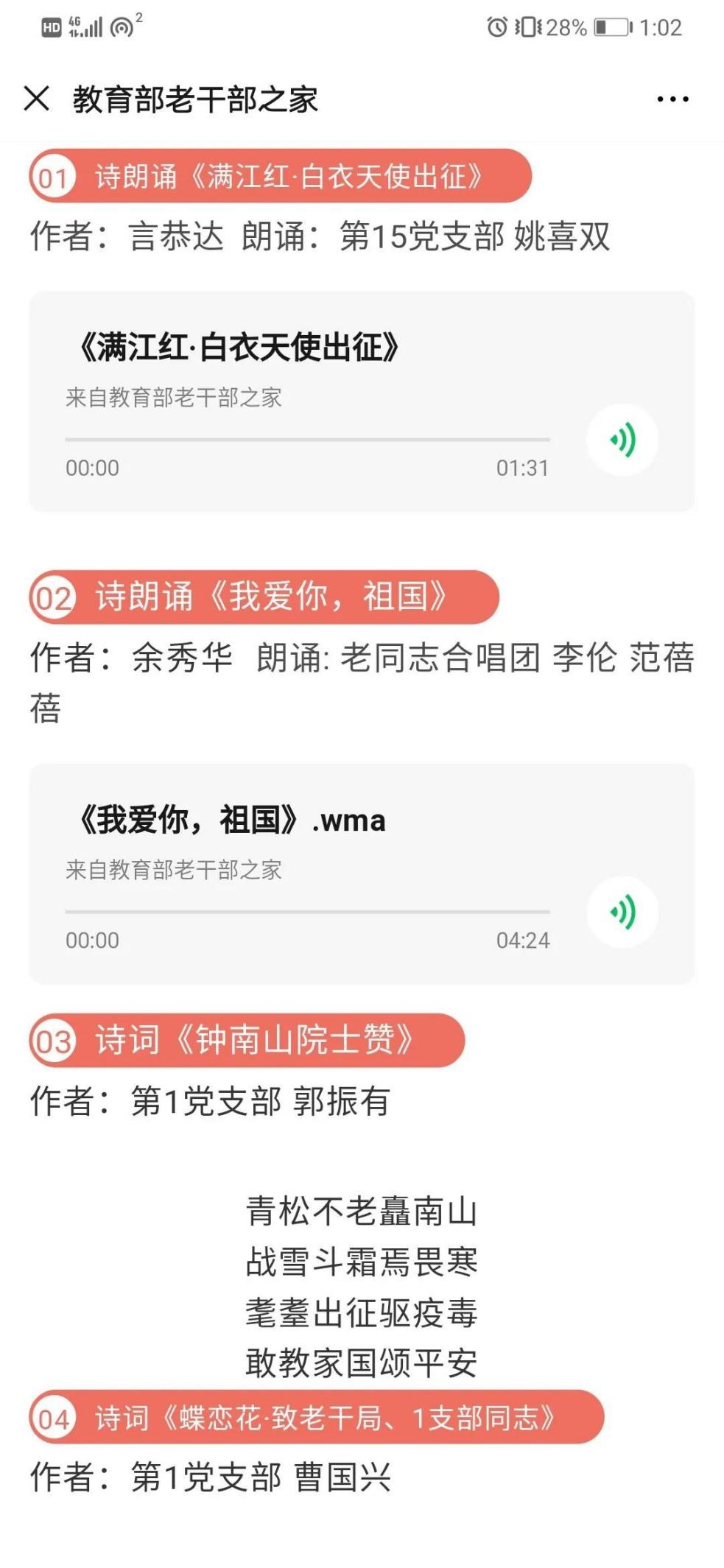Open the three-dot overflow menu
724x1568 pixels.
(672, 99)
